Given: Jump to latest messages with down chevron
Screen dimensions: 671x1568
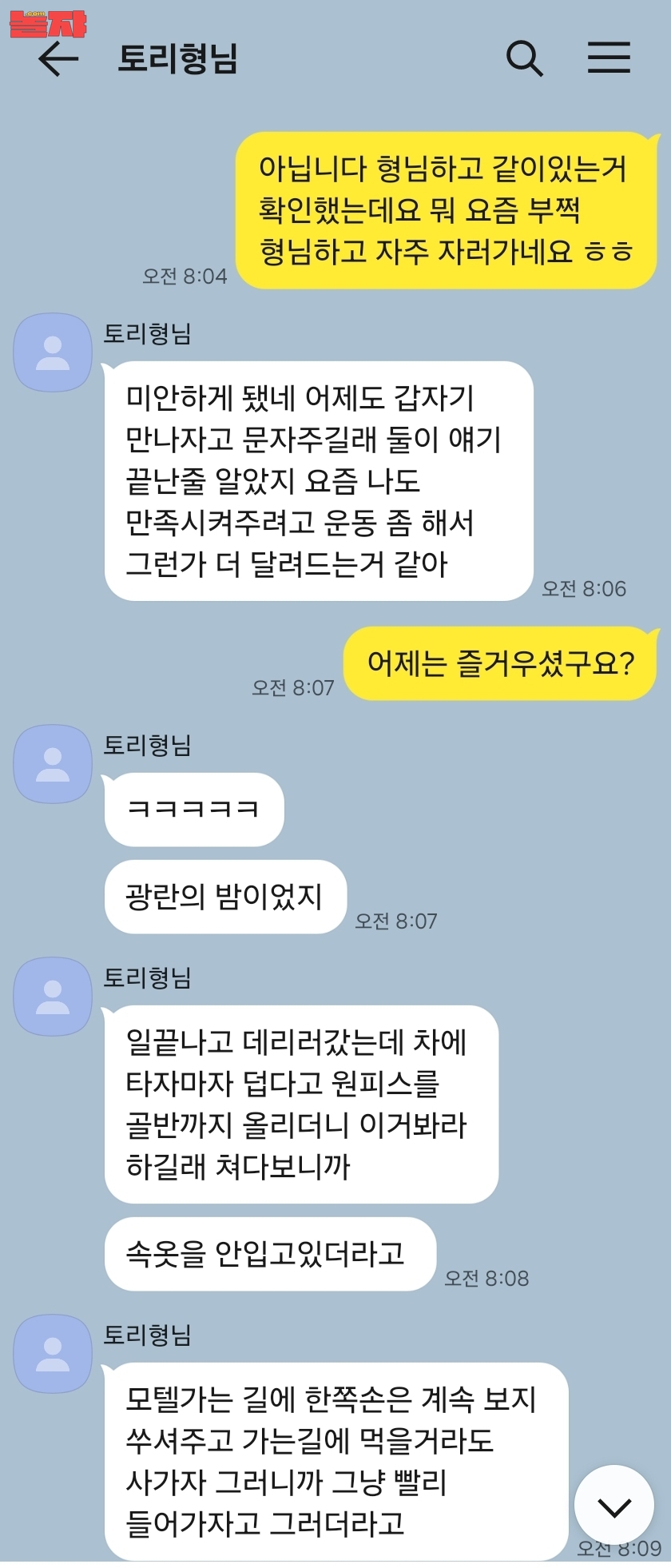Looking at the screenshot, I should click(x=613, y=1506).
